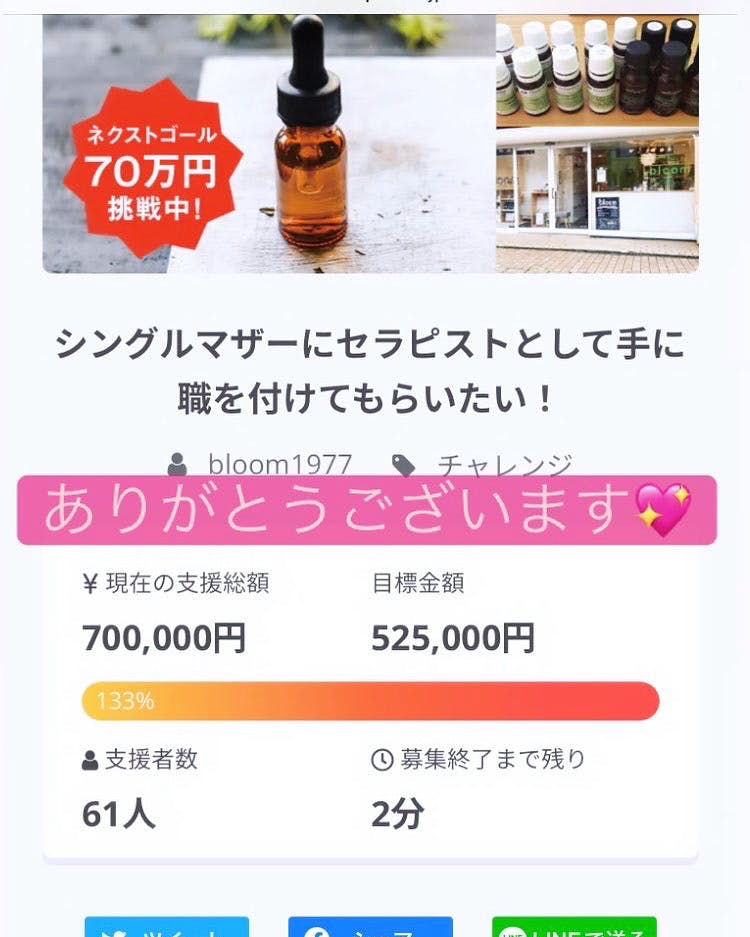
Task: Open the project's main banner image
Action: [x=371, y=144]
